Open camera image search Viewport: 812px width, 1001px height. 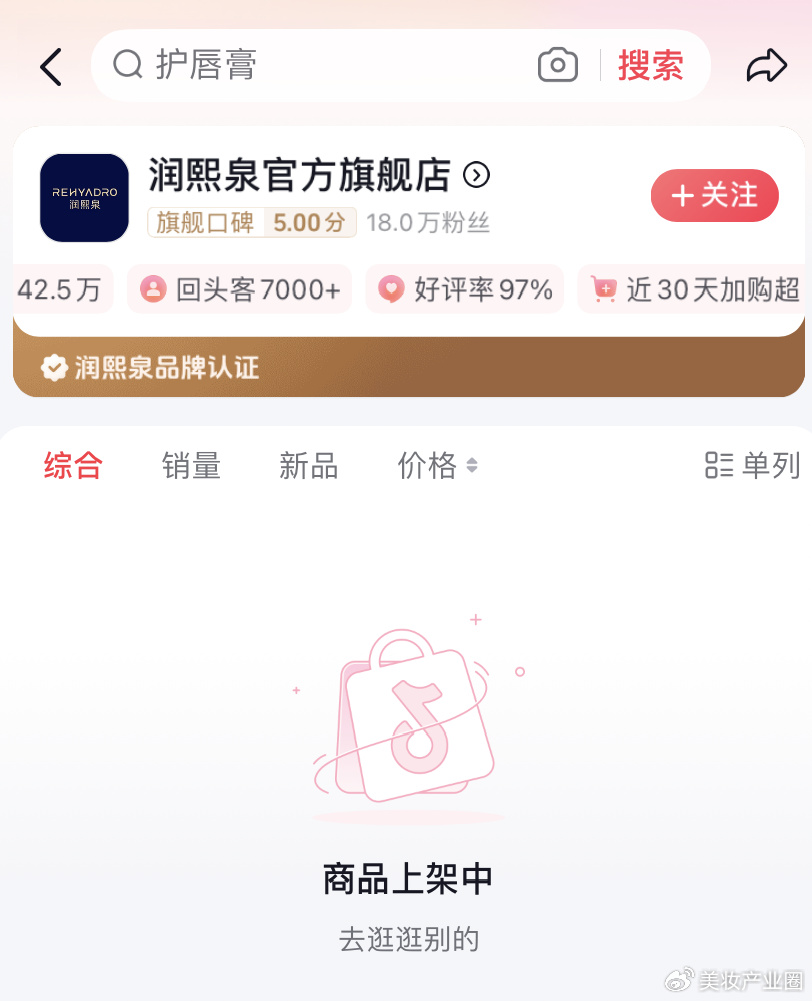(x=558, y=66)
